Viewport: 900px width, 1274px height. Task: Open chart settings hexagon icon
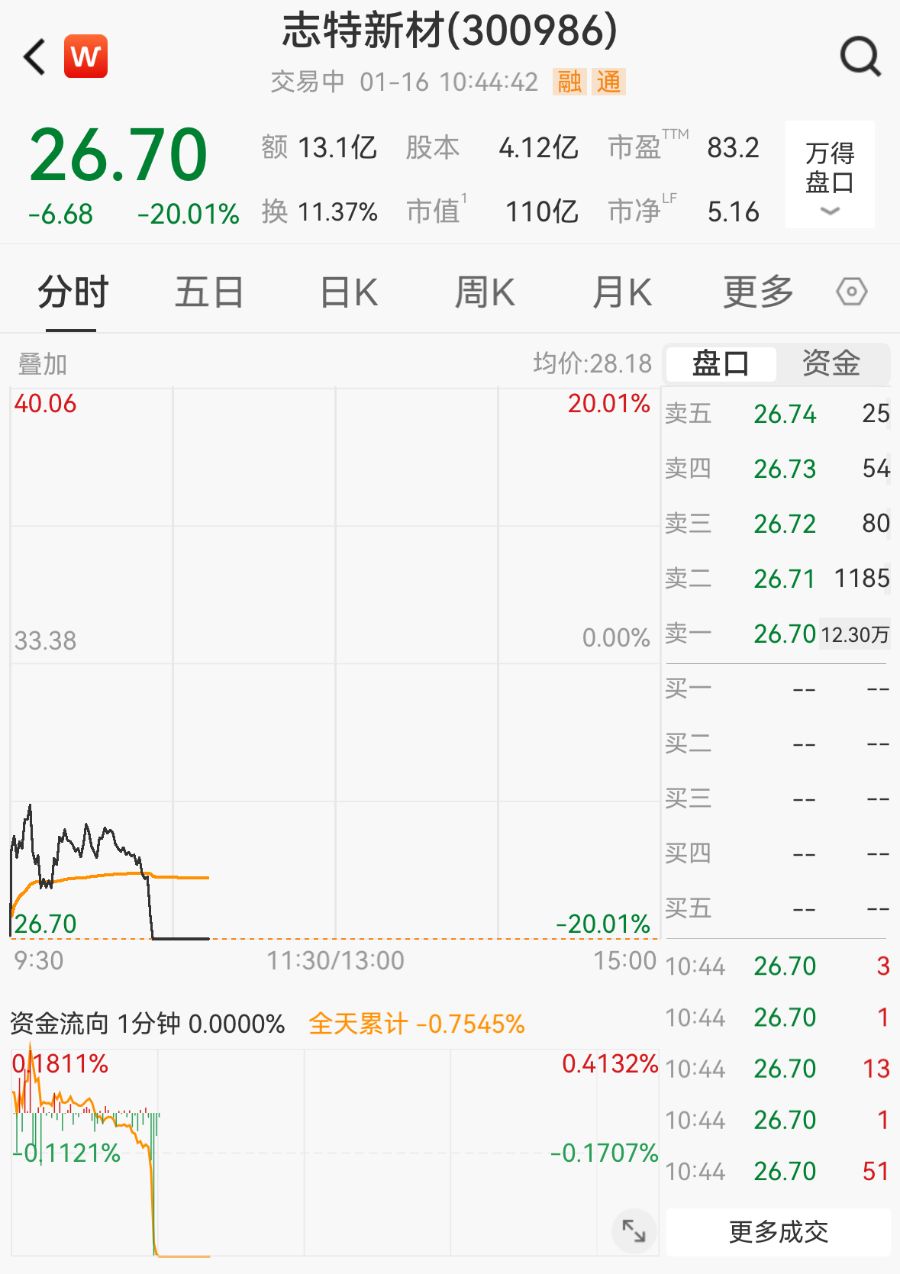coord(851,293)
